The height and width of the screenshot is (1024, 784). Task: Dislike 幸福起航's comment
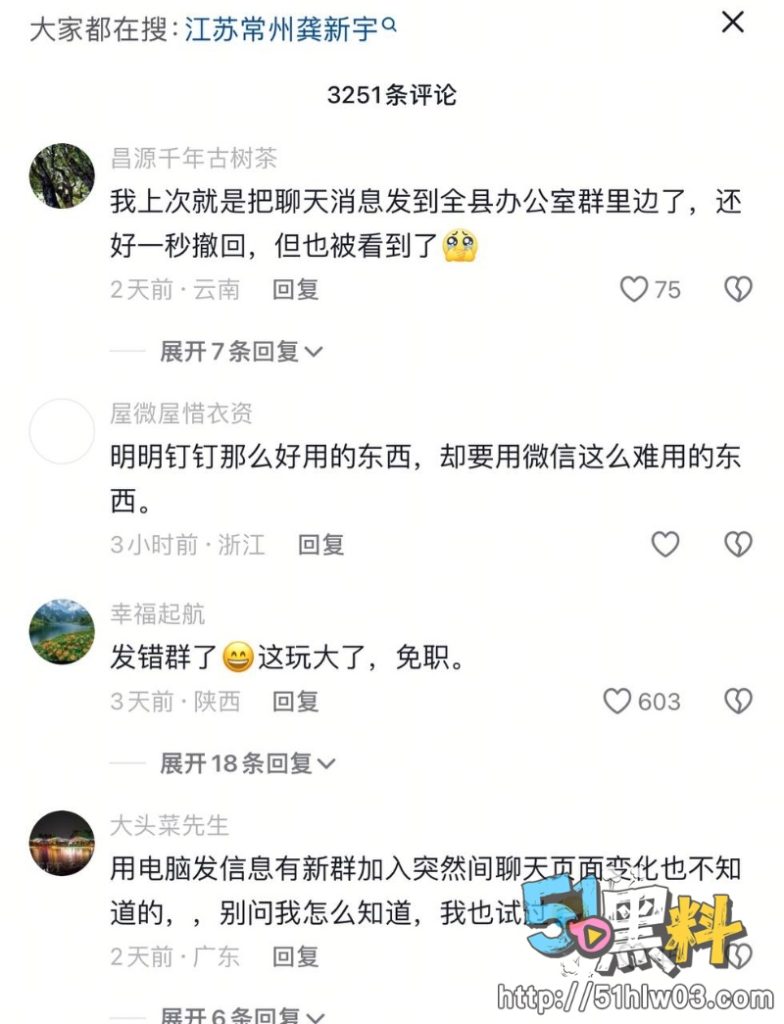(738, 701)
